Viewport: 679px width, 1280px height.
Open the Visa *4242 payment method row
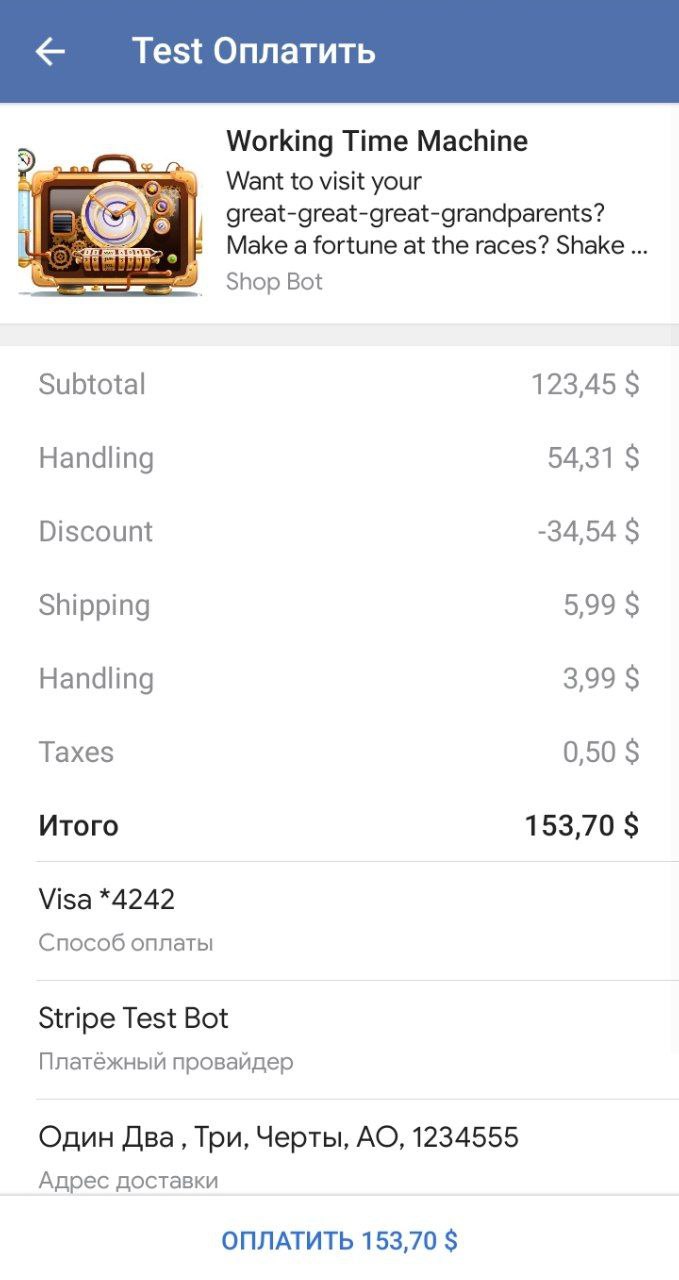coord(339,919)
